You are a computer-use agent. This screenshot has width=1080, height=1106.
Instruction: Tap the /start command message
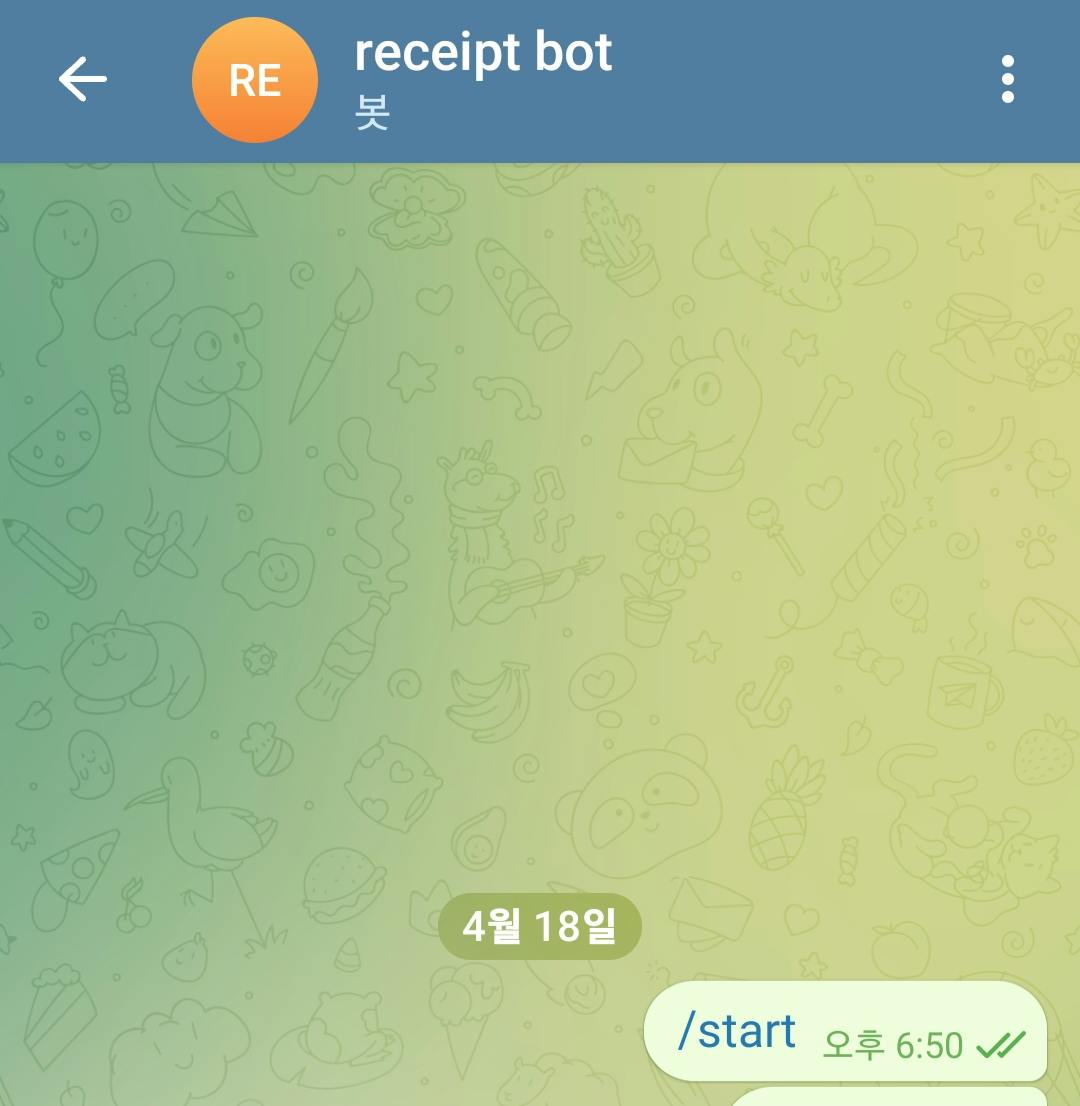tap(737, 1030)
